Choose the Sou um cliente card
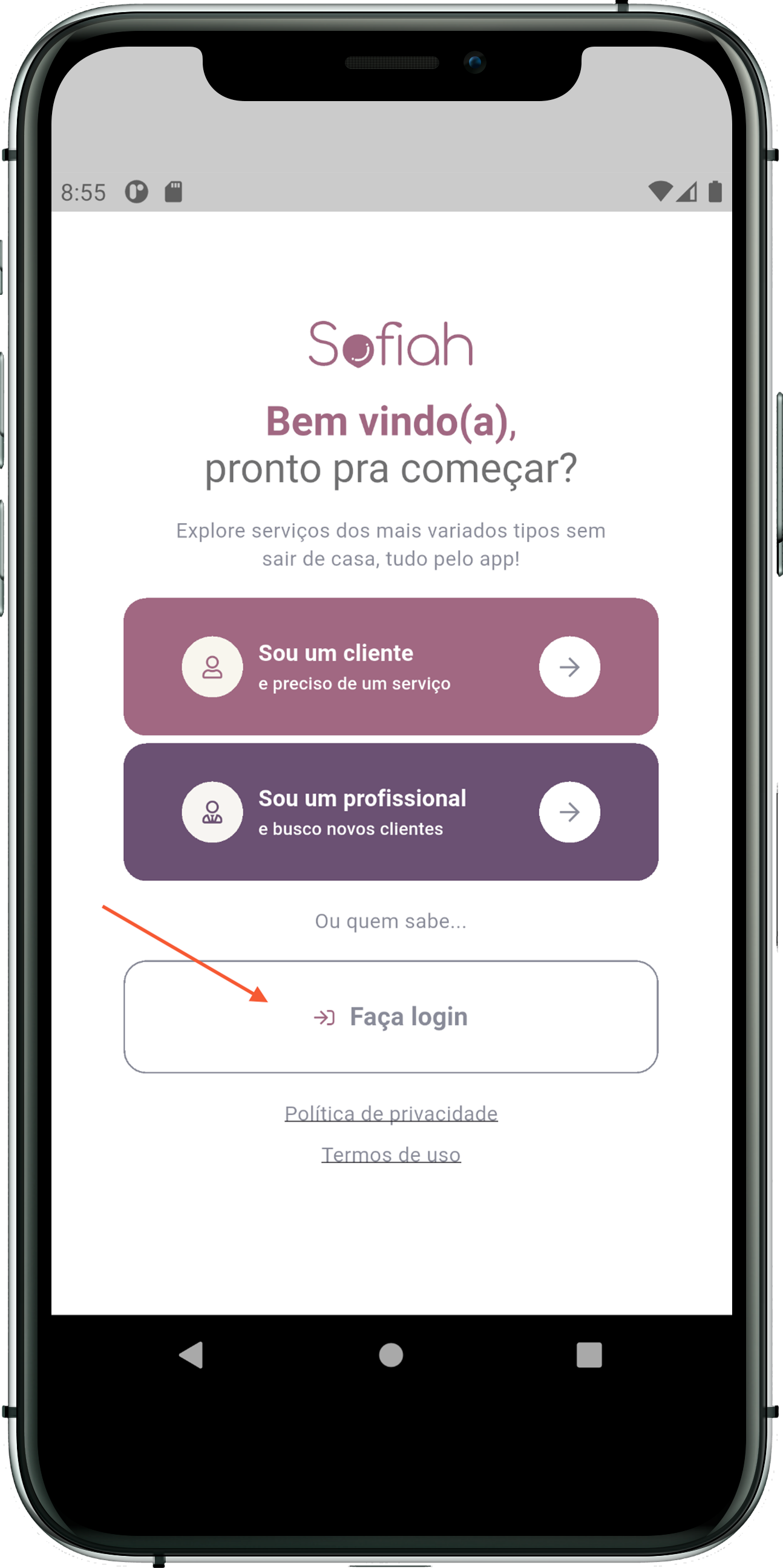This screenshot has width=783, height=1568. click(x=390, y=667)
